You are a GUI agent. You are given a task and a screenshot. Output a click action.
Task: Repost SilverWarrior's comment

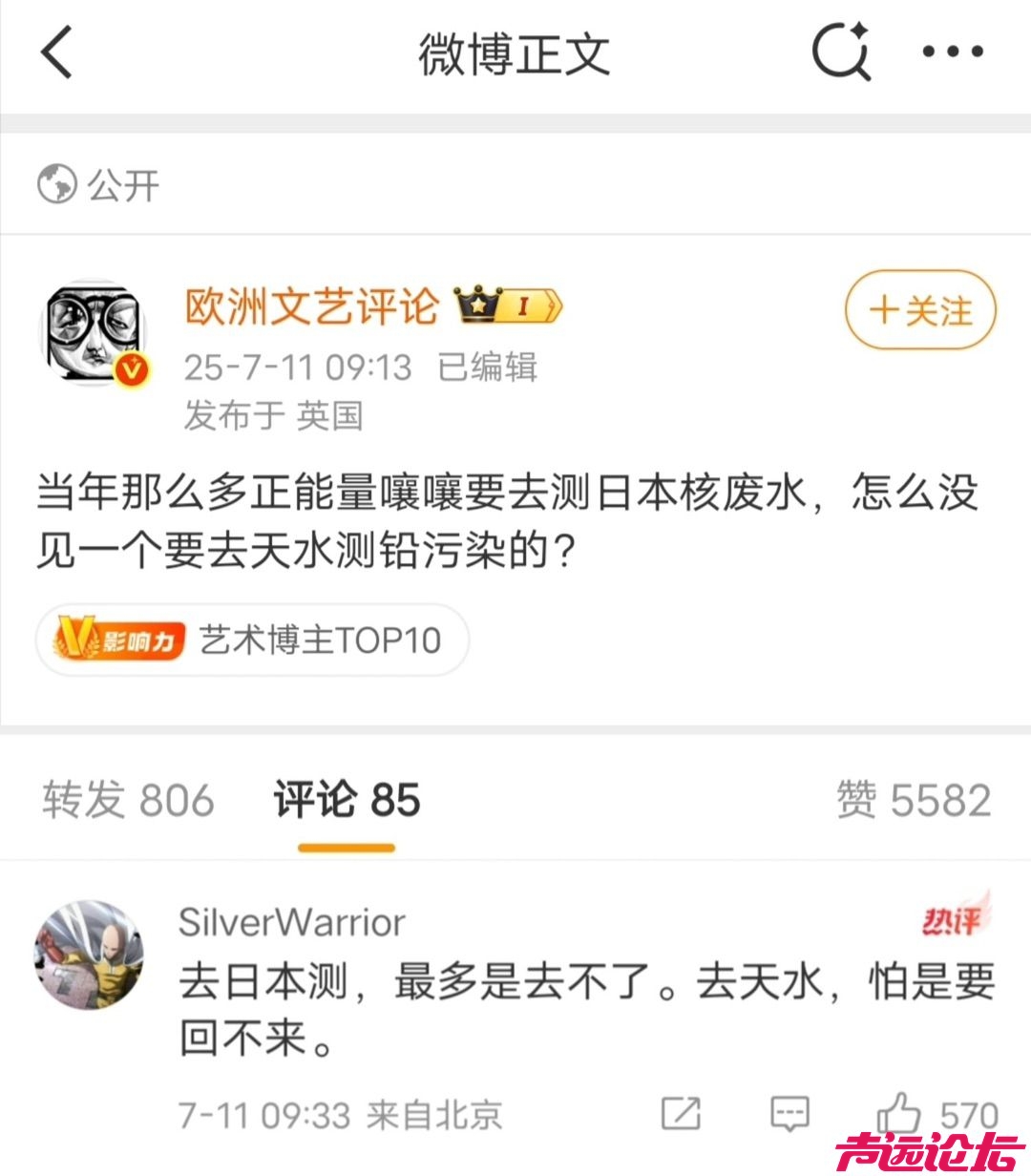click(681, 1113)
